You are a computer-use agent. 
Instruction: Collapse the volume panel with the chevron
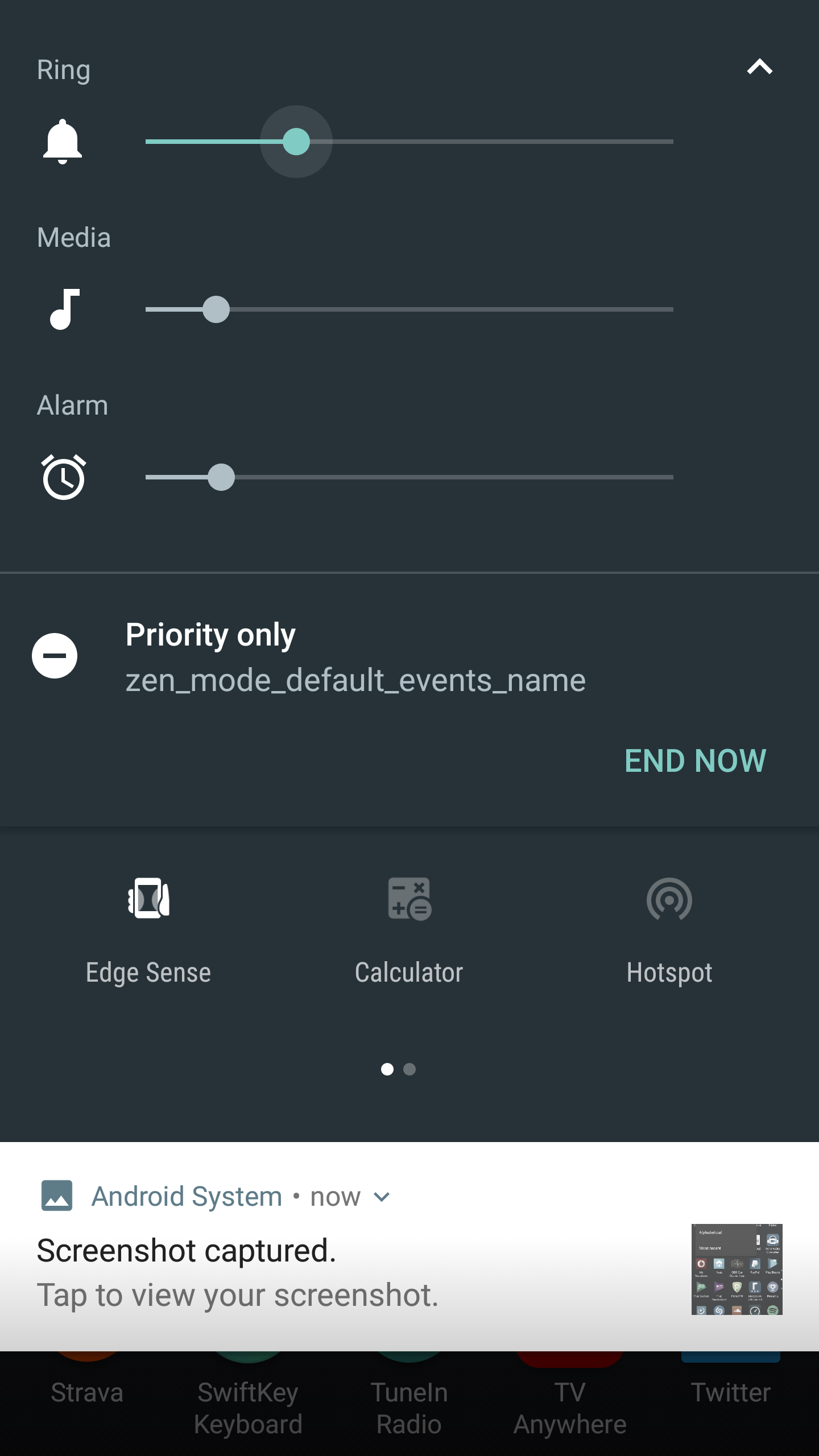click(759, 67)
